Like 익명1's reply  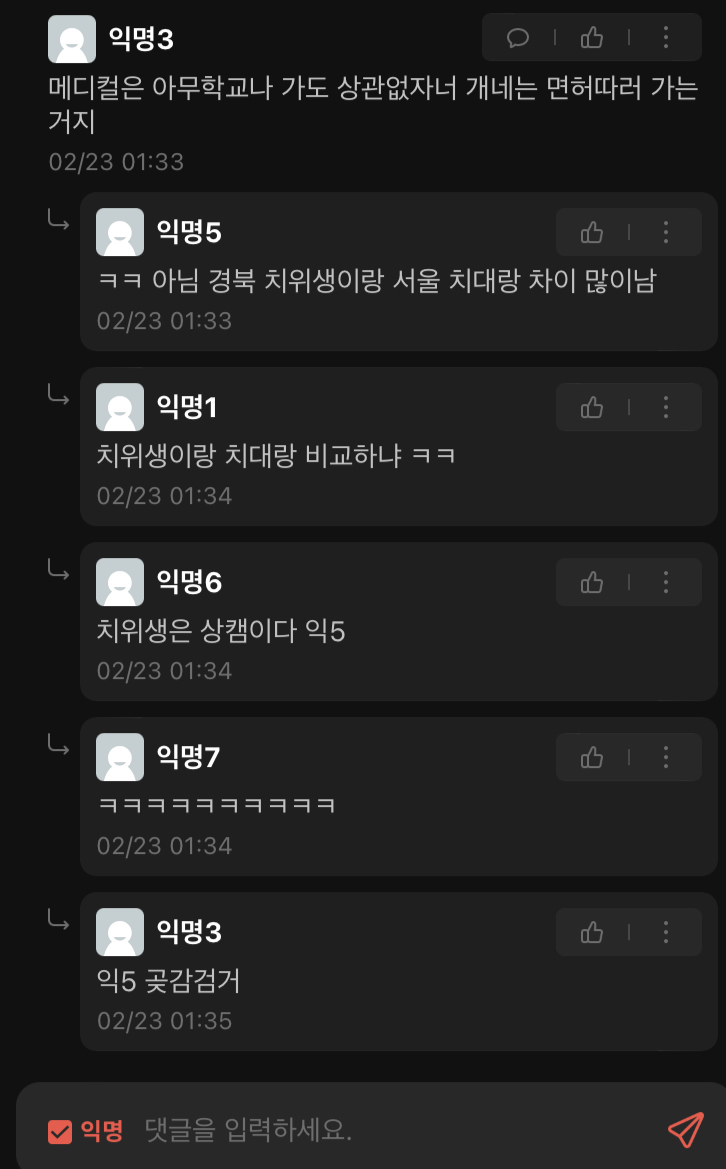pos(592,408)
